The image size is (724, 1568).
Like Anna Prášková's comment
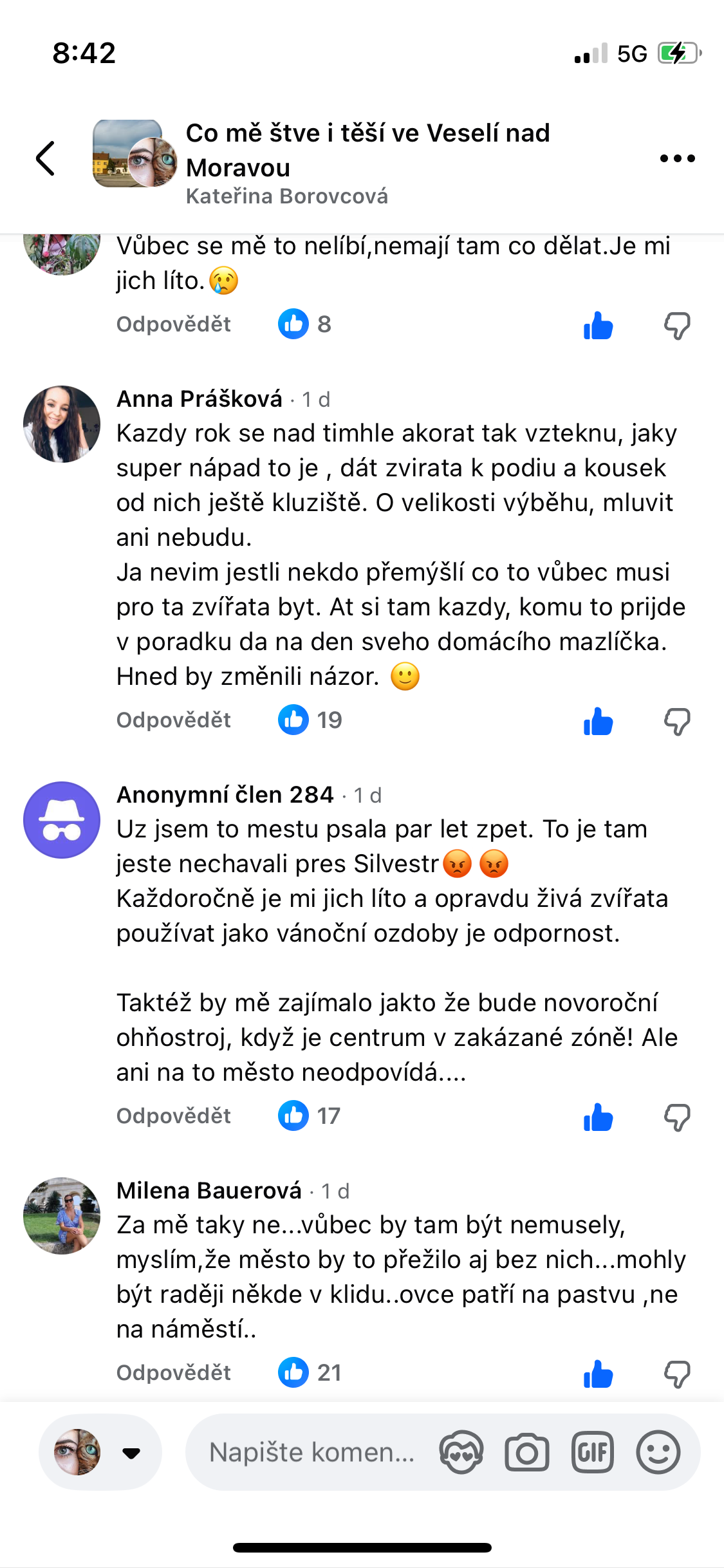coord(598,721)
